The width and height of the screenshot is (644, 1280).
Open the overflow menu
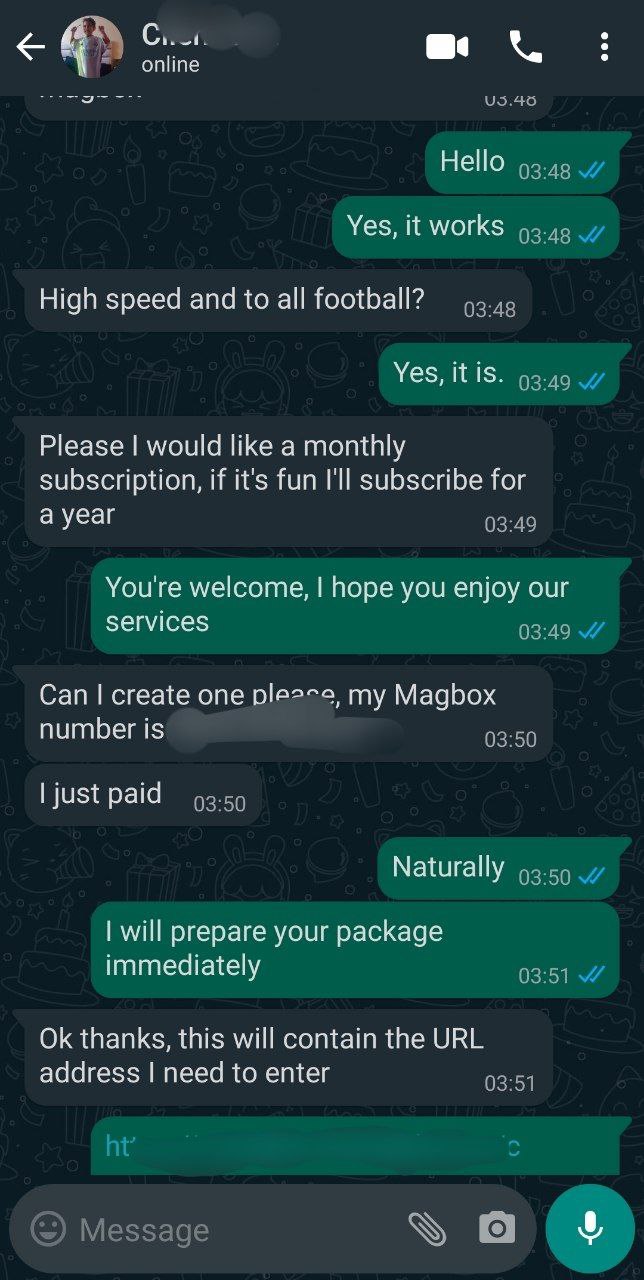pos(604,47)
